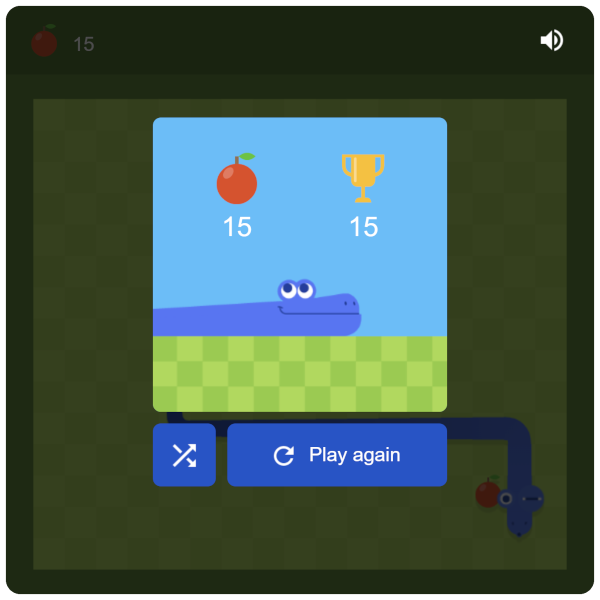
Task: Mute the game sound
Action: point(551,40)
